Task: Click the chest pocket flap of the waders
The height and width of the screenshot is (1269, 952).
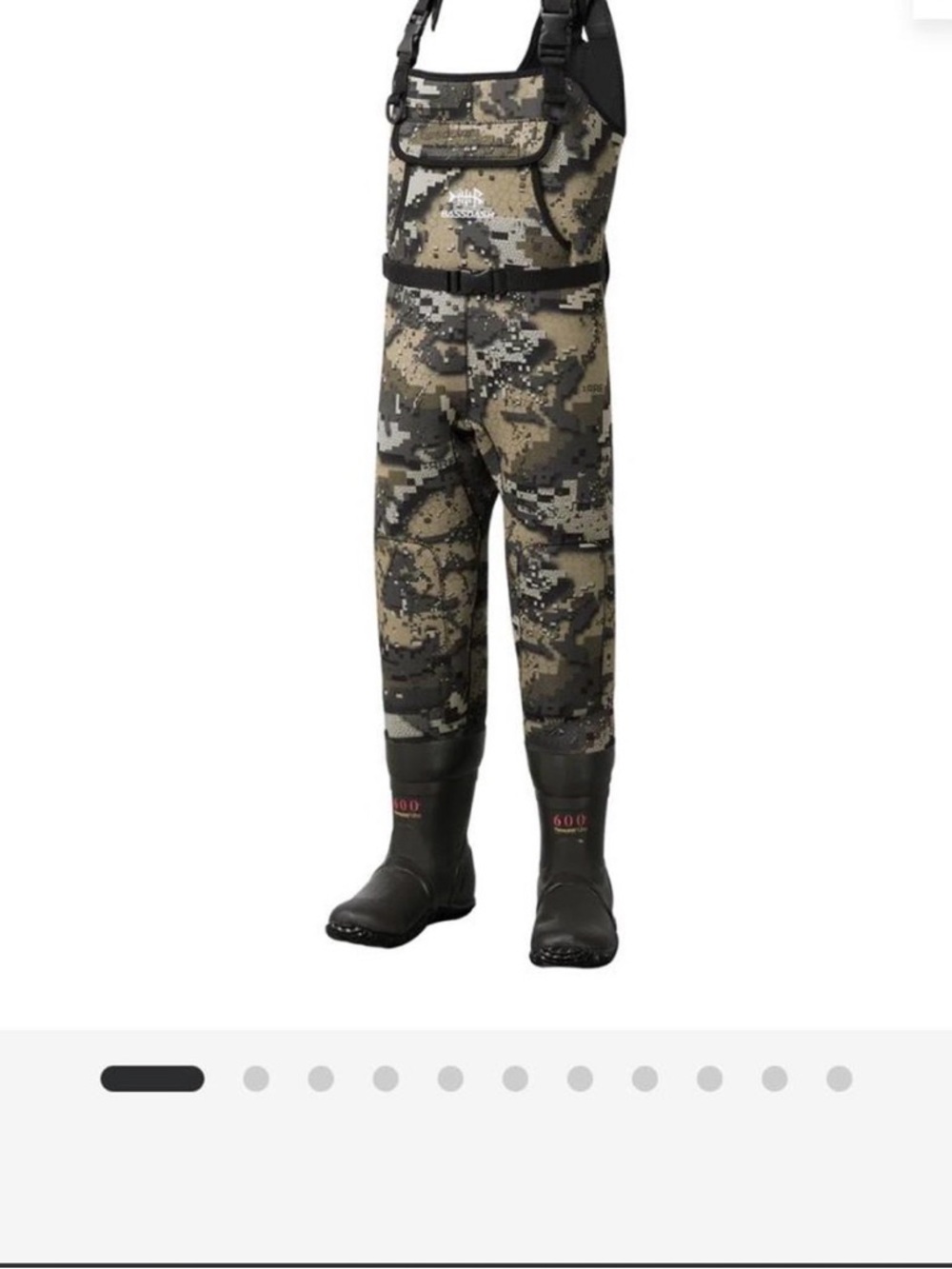Action: pos(471,143)
